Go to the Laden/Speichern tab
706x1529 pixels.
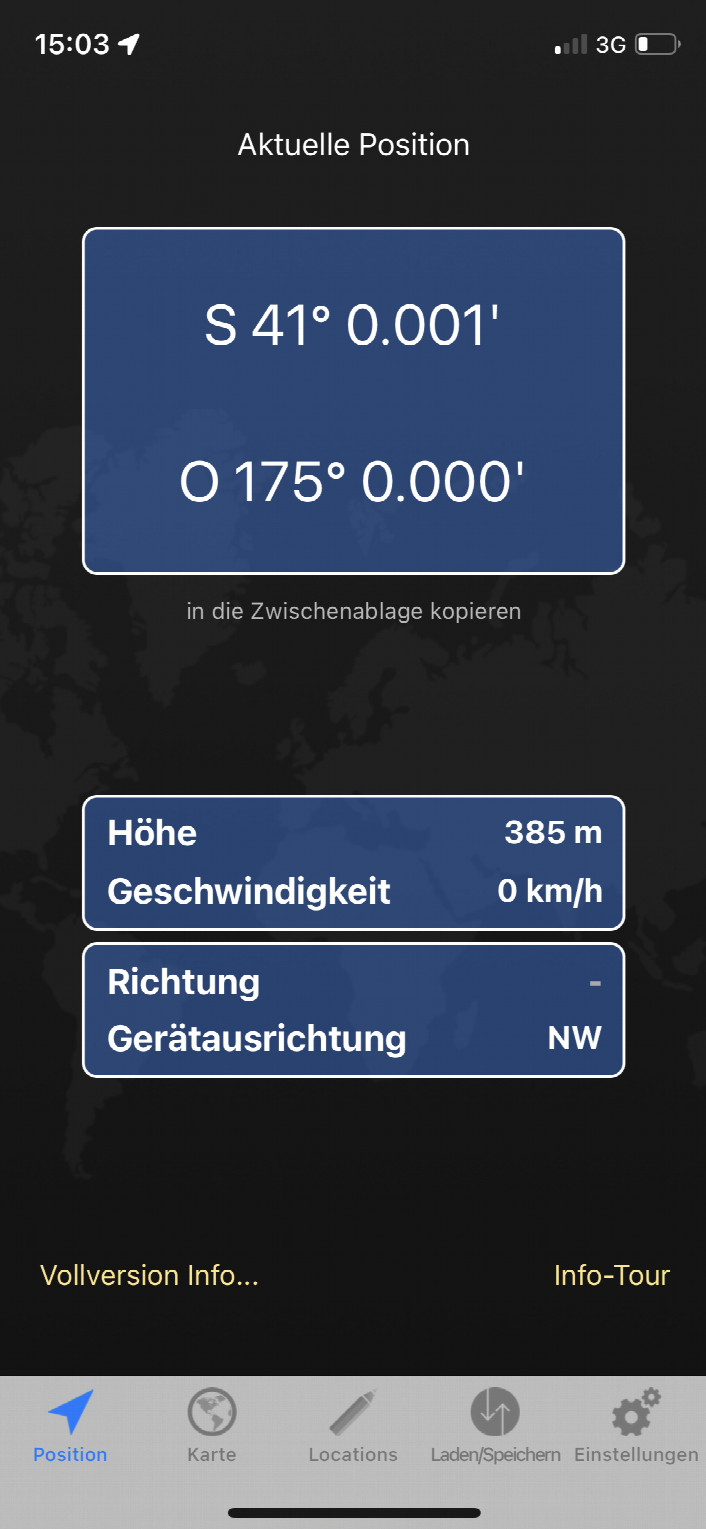495,1427
